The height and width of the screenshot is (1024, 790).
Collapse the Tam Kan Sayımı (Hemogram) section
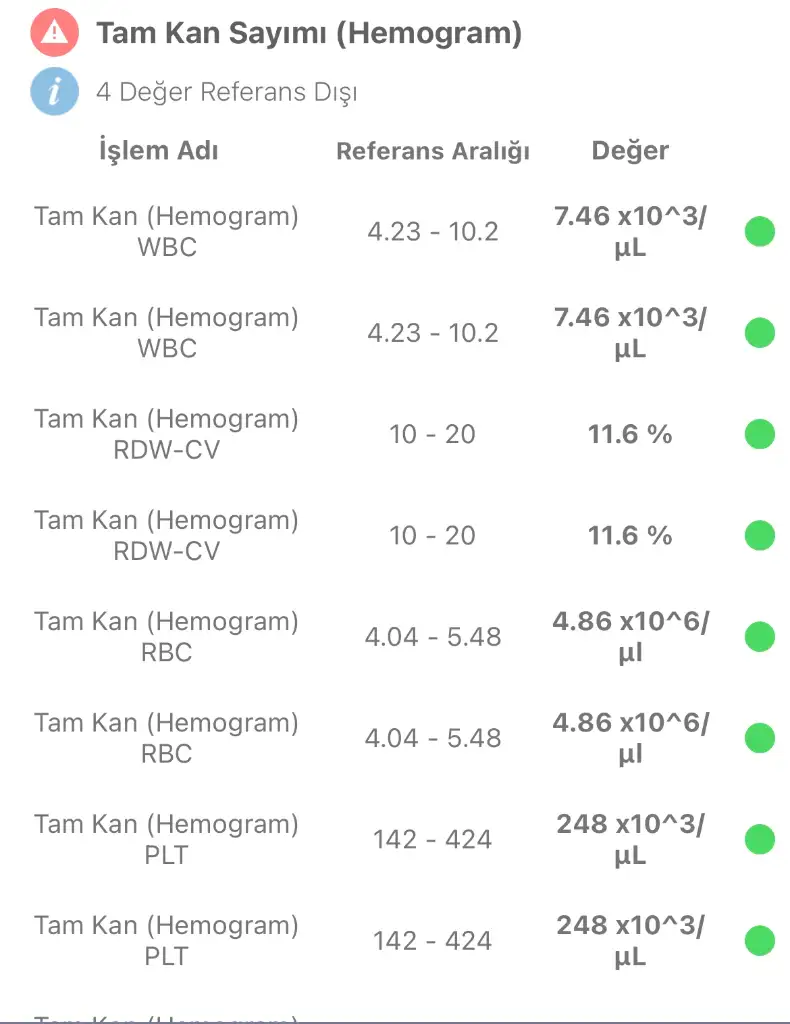(x=308, y=34)
